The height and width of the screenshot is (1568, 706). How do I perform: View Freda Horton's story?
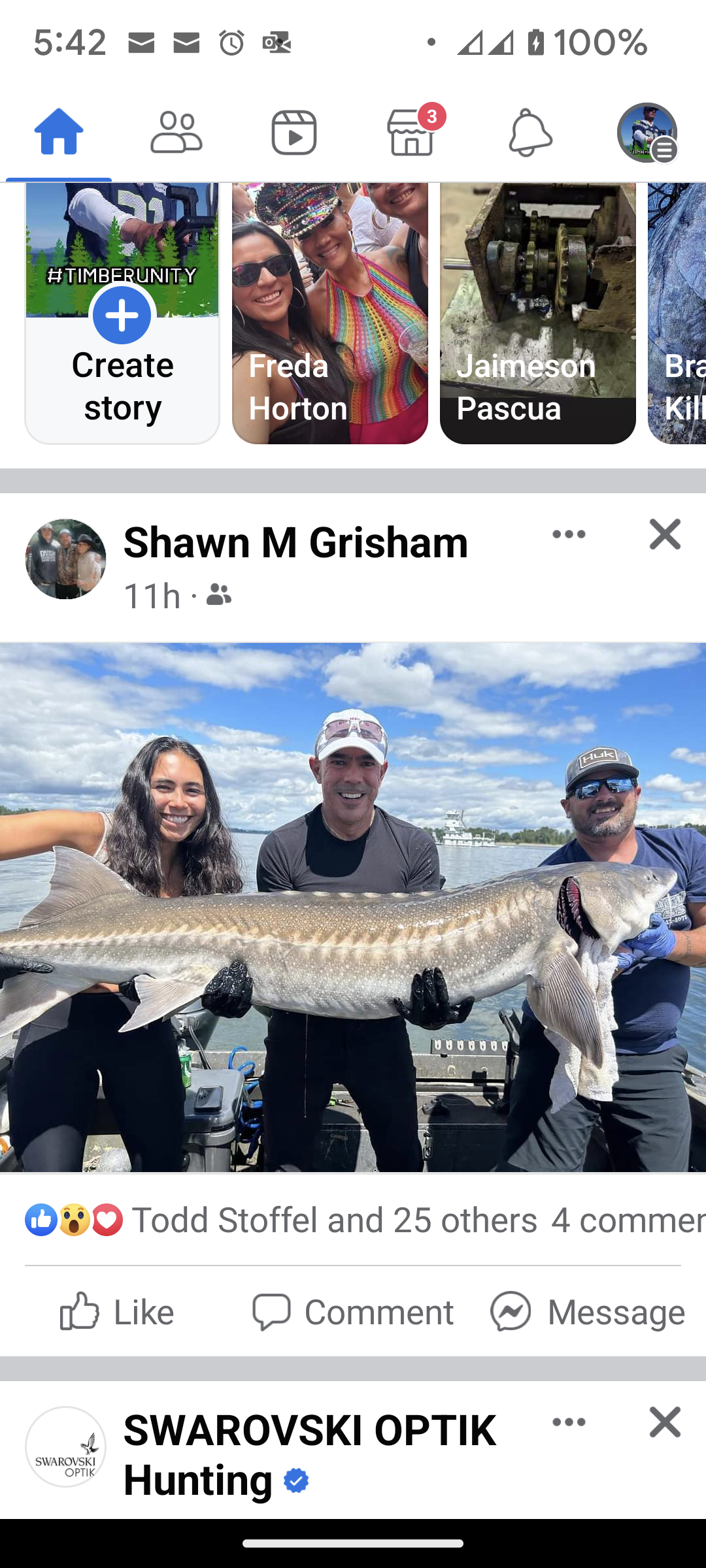coord(330,314)
